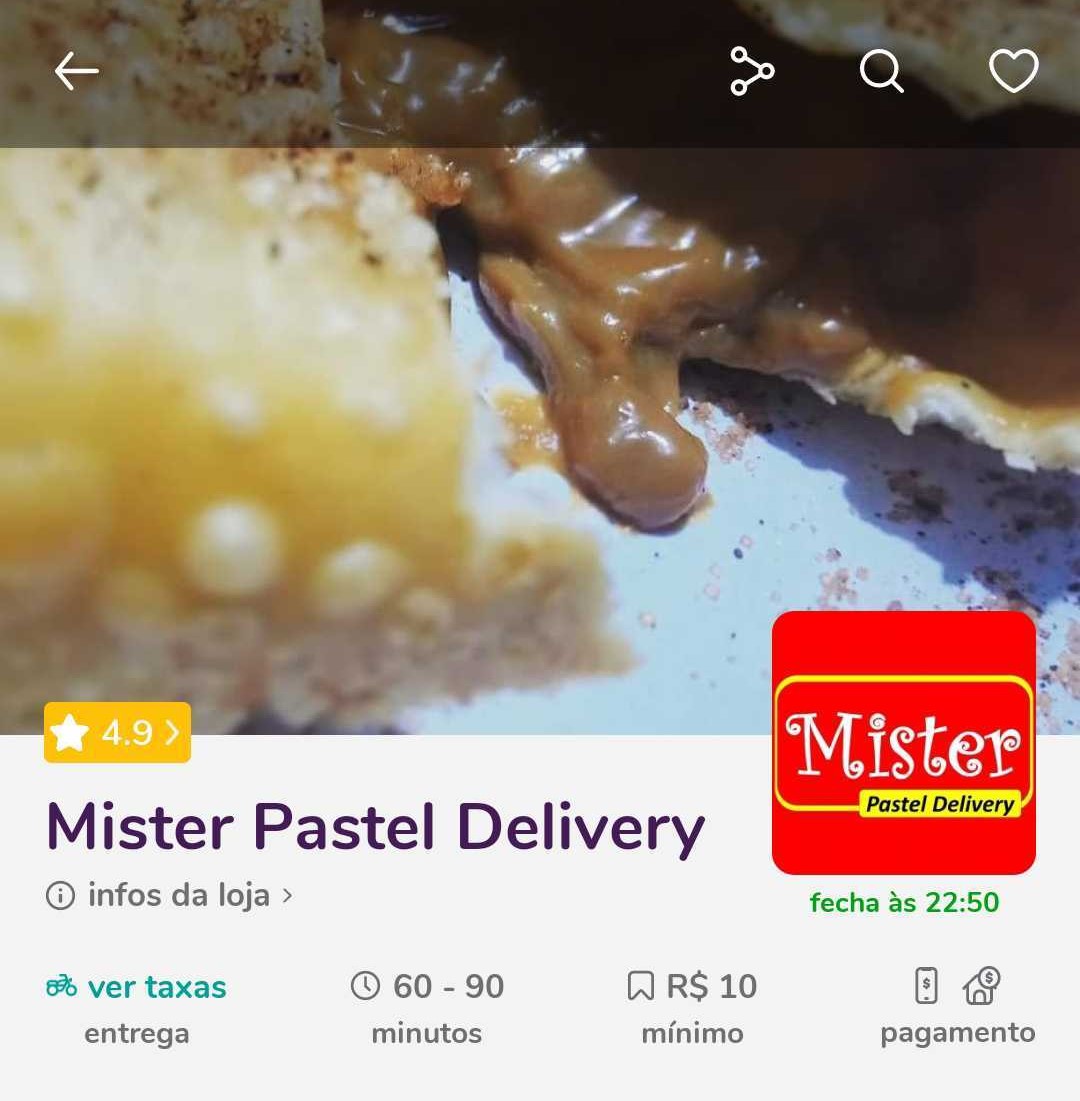The image size is (1080, 1101).
Task: View delivery fees via ver taxas
Action: coord(137,987)
